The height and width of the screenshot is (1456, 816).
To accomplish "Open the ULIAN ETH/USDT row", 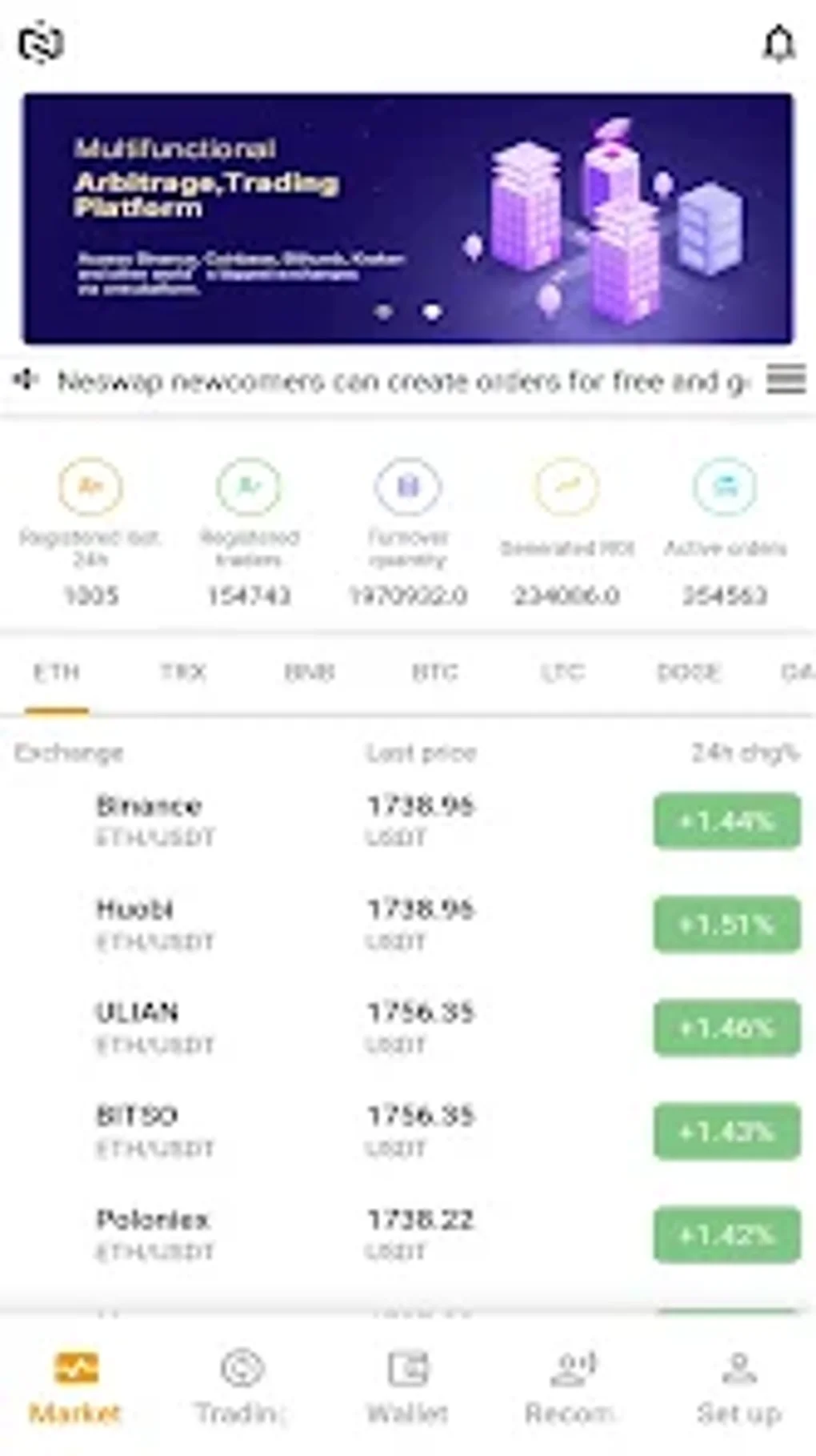I will pyautogui.click(x=408, y=1028).
